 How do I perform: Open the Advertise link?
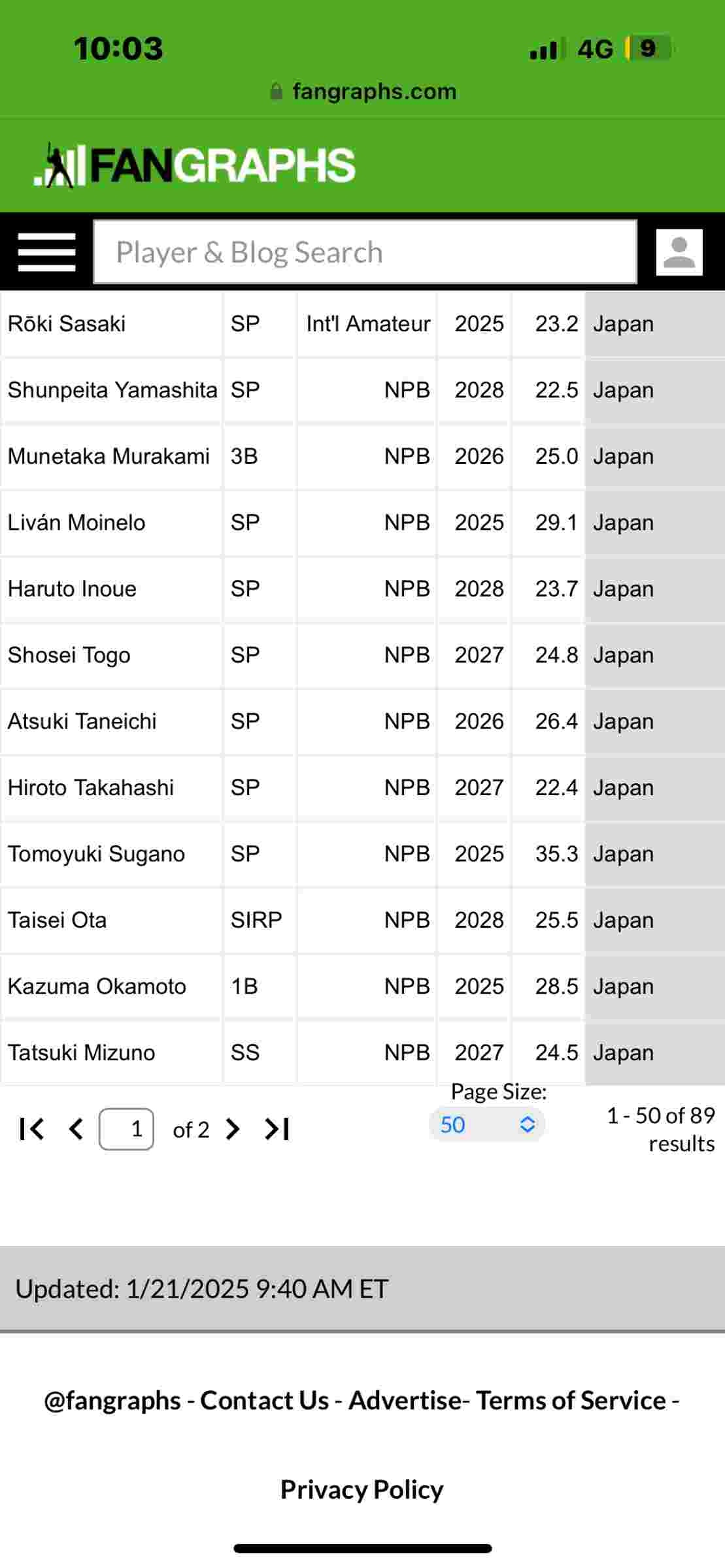tap(405, 1401)
